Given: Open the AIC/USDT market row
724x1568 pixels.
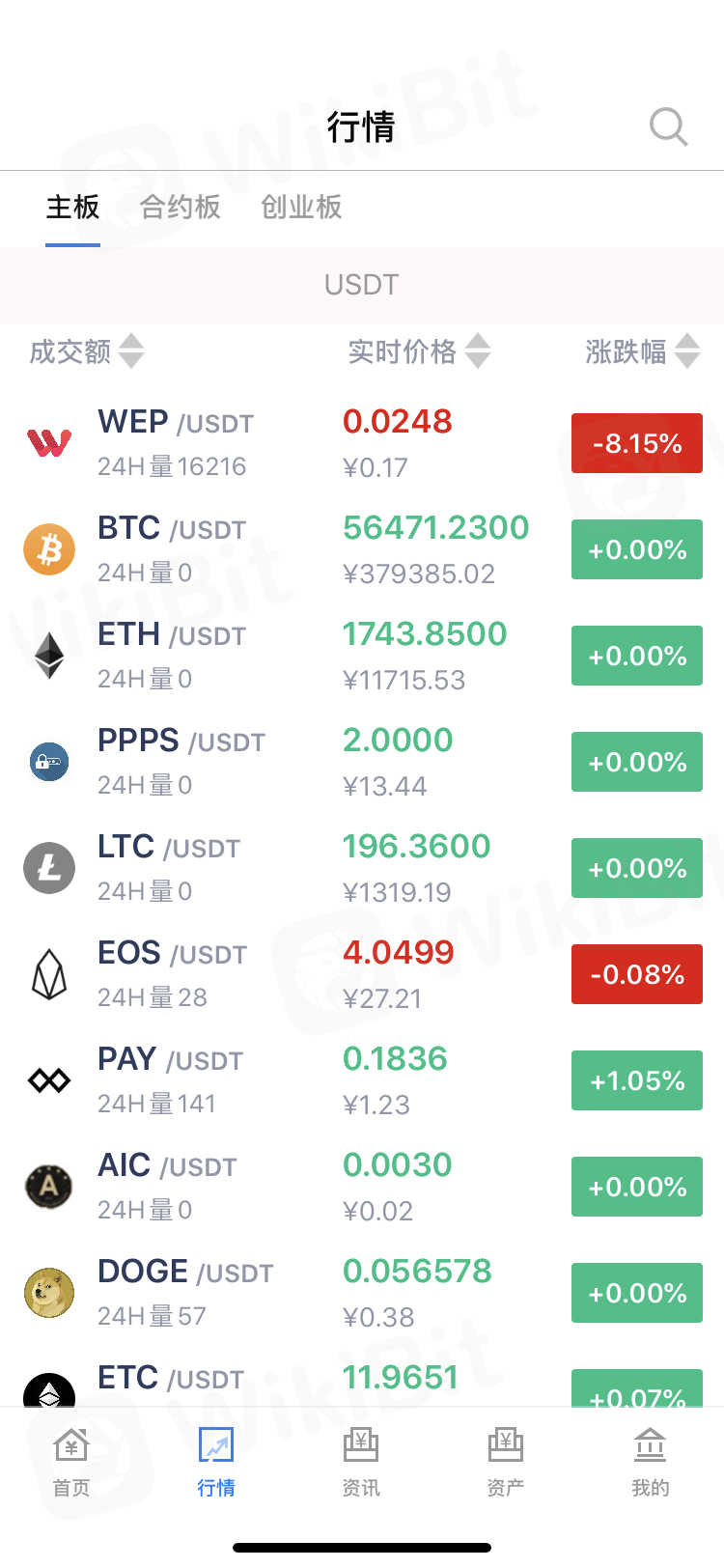Looking at the screenshot, I should (x=361, y=1187).
